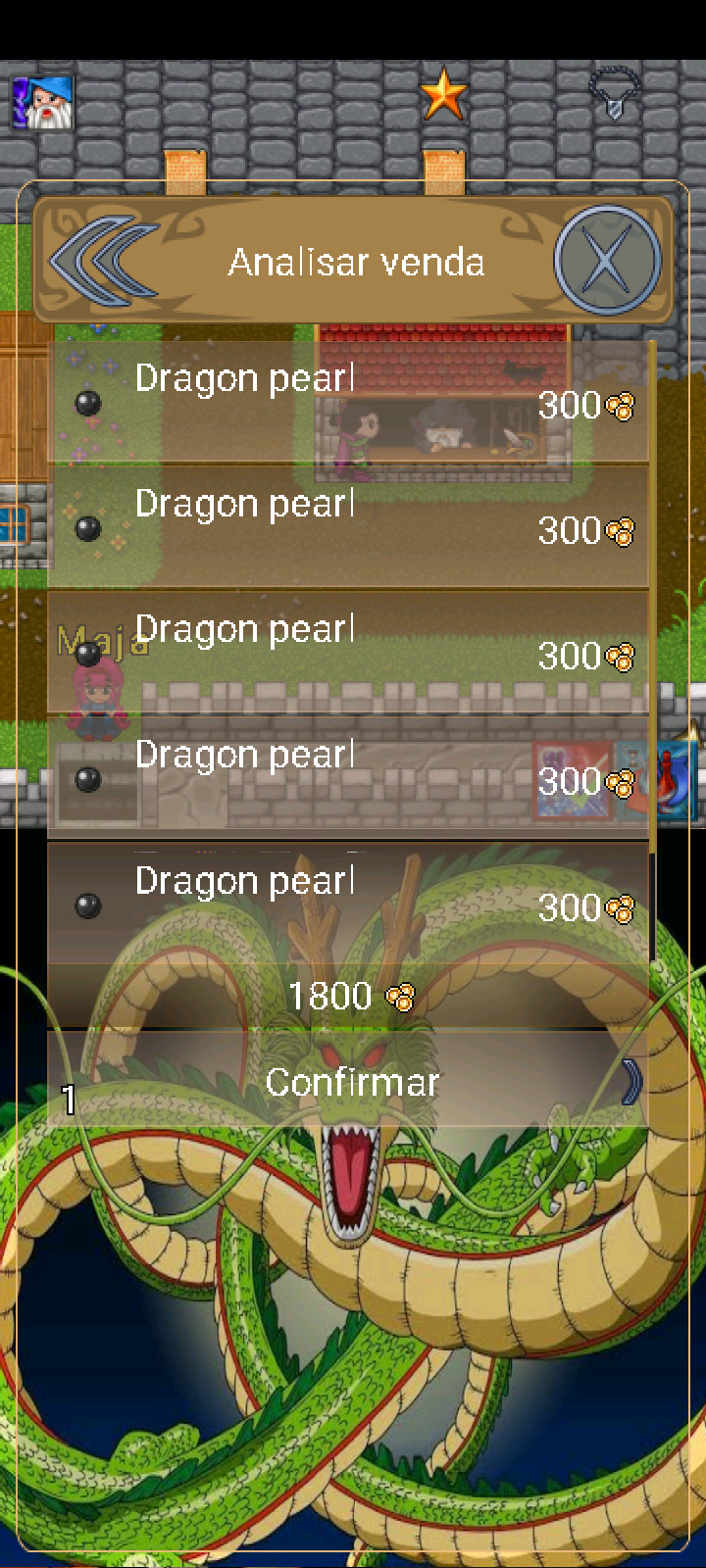Tap the orange star icon
The height and width of the screenshot is (1568, 706).
tap(443, 95)
